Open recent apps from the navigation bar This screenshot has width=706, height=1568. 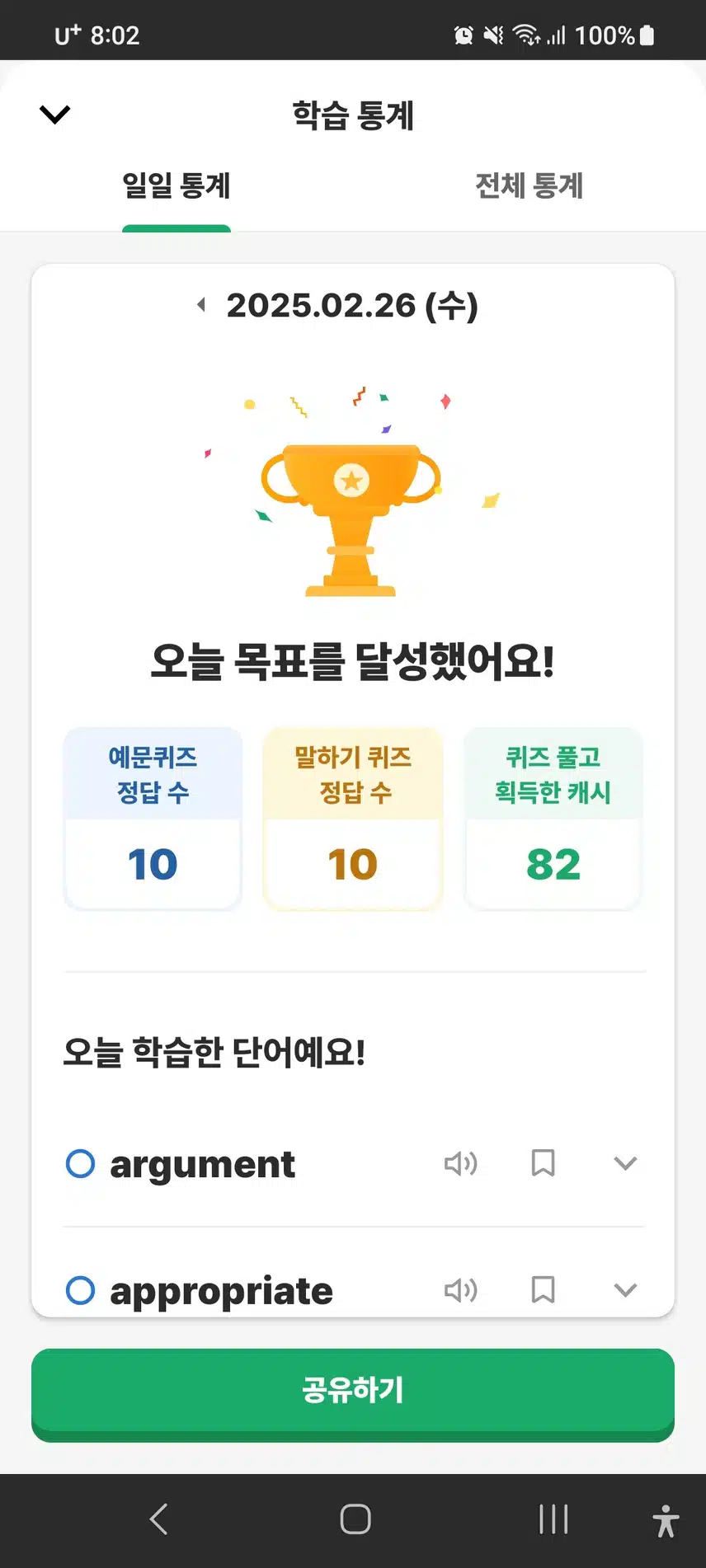pos(553,1519)
